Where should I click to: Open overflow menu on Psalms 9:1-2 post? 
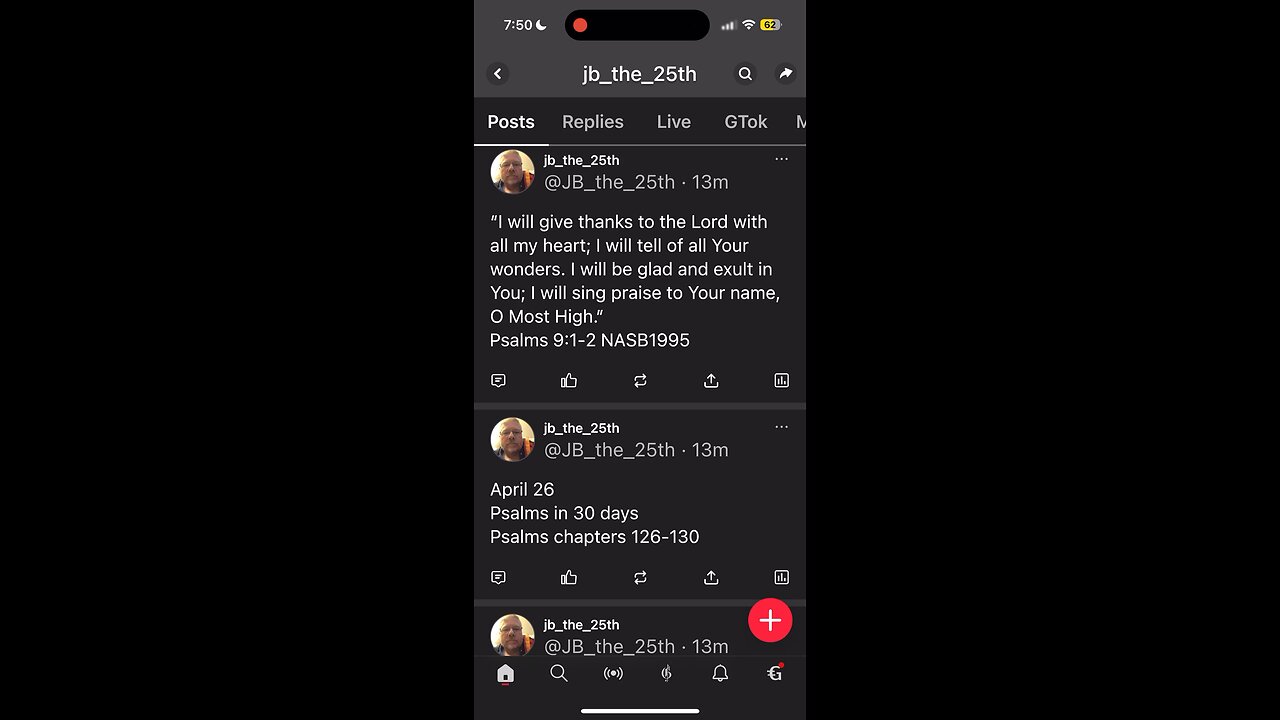point(781,159)
